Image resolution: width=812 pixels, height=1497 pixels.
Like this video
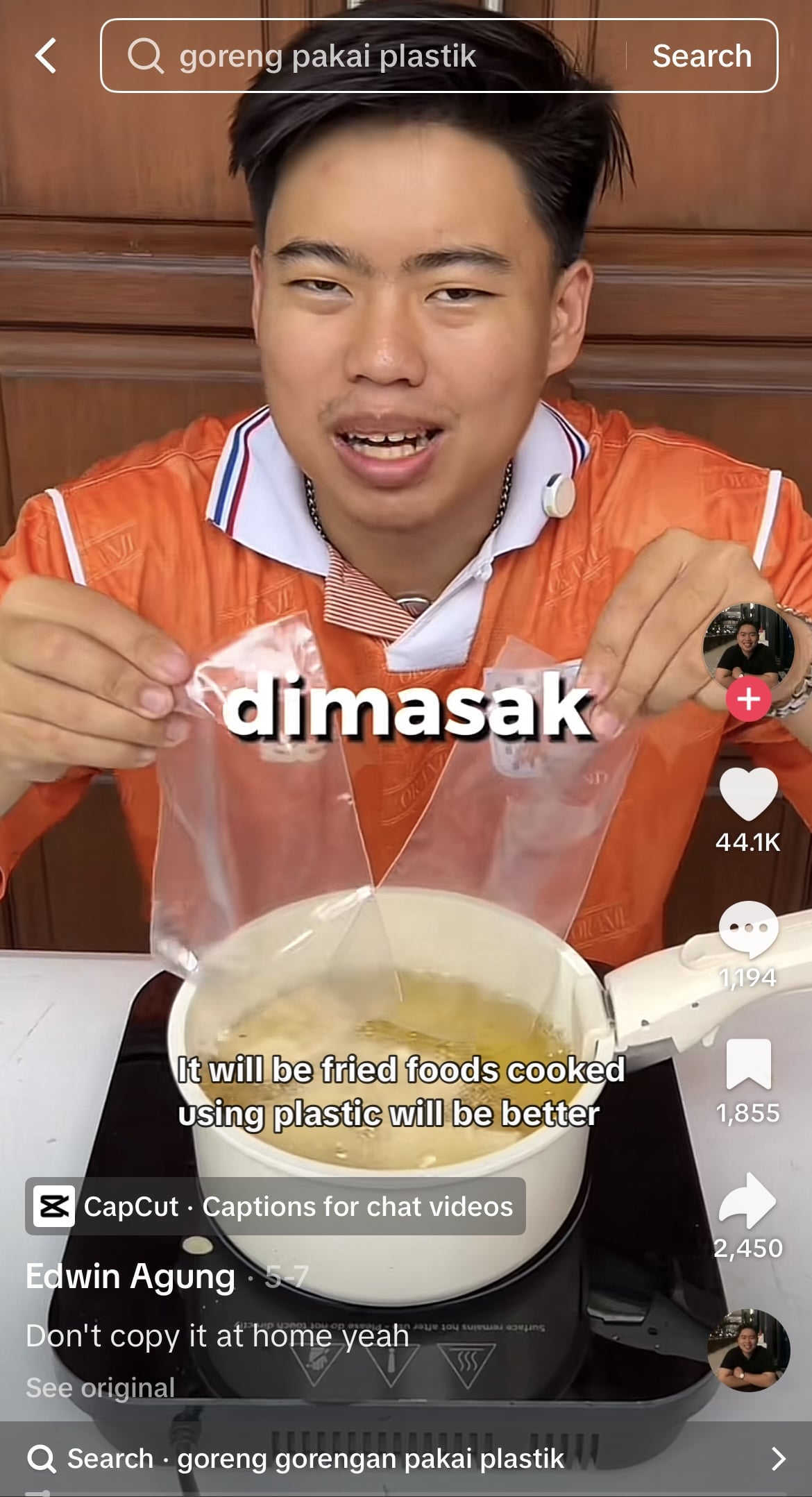click(748, 795)
